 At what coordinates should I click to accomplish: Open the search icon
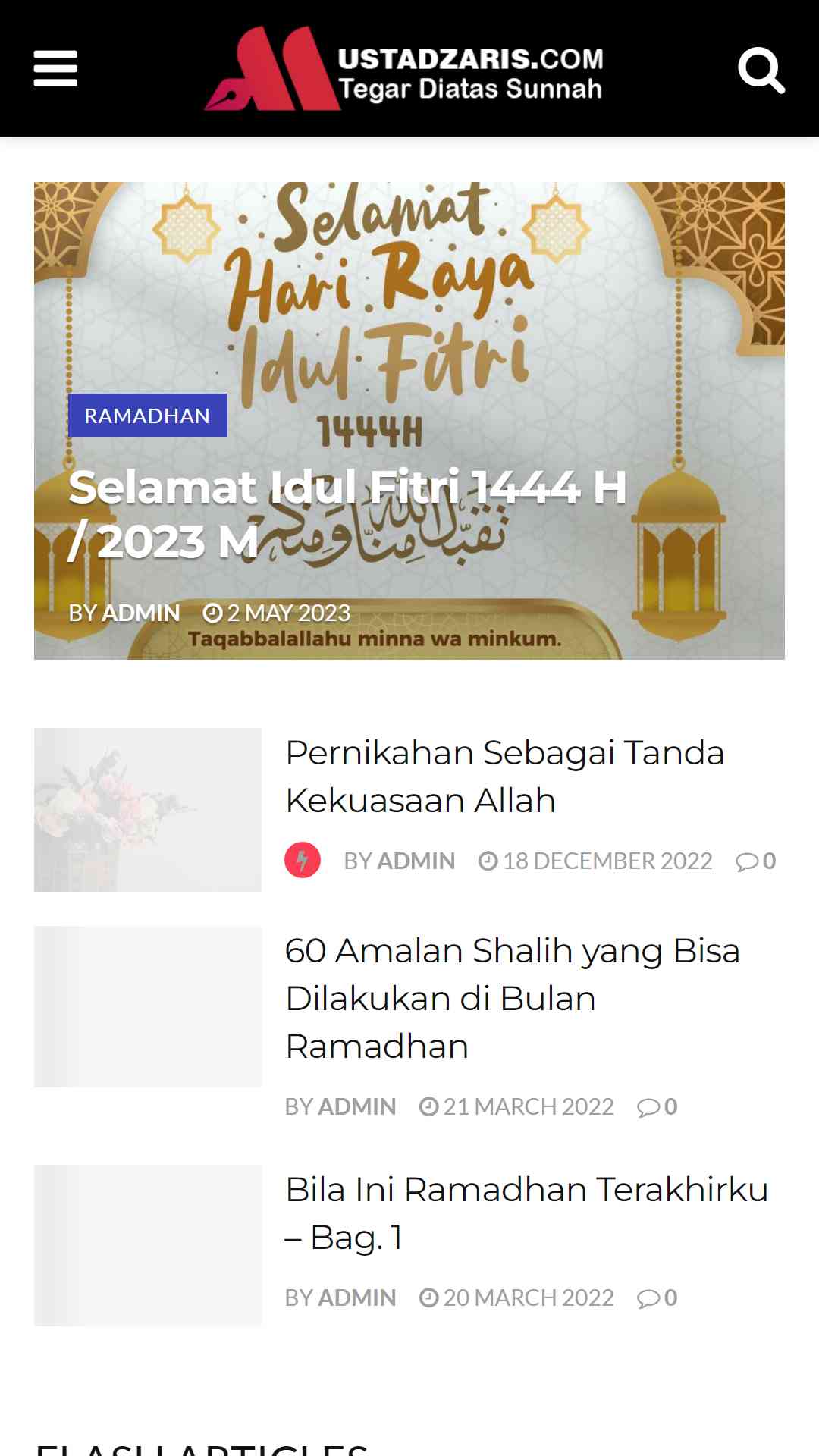761,71
